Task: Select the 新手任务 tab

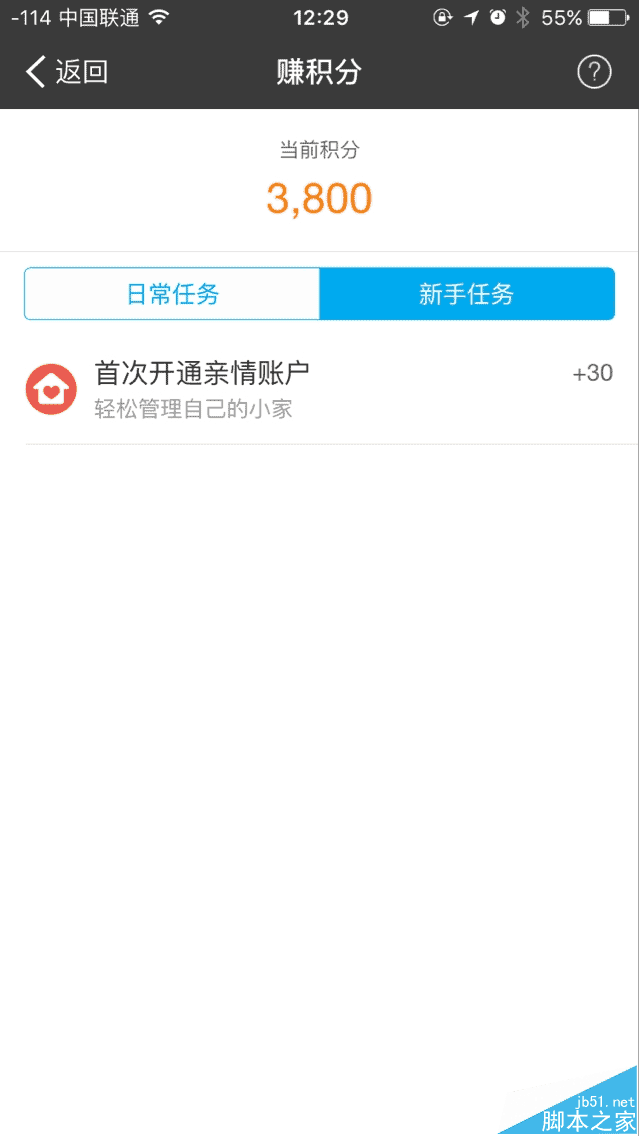Action: click(x=466, y=294)
